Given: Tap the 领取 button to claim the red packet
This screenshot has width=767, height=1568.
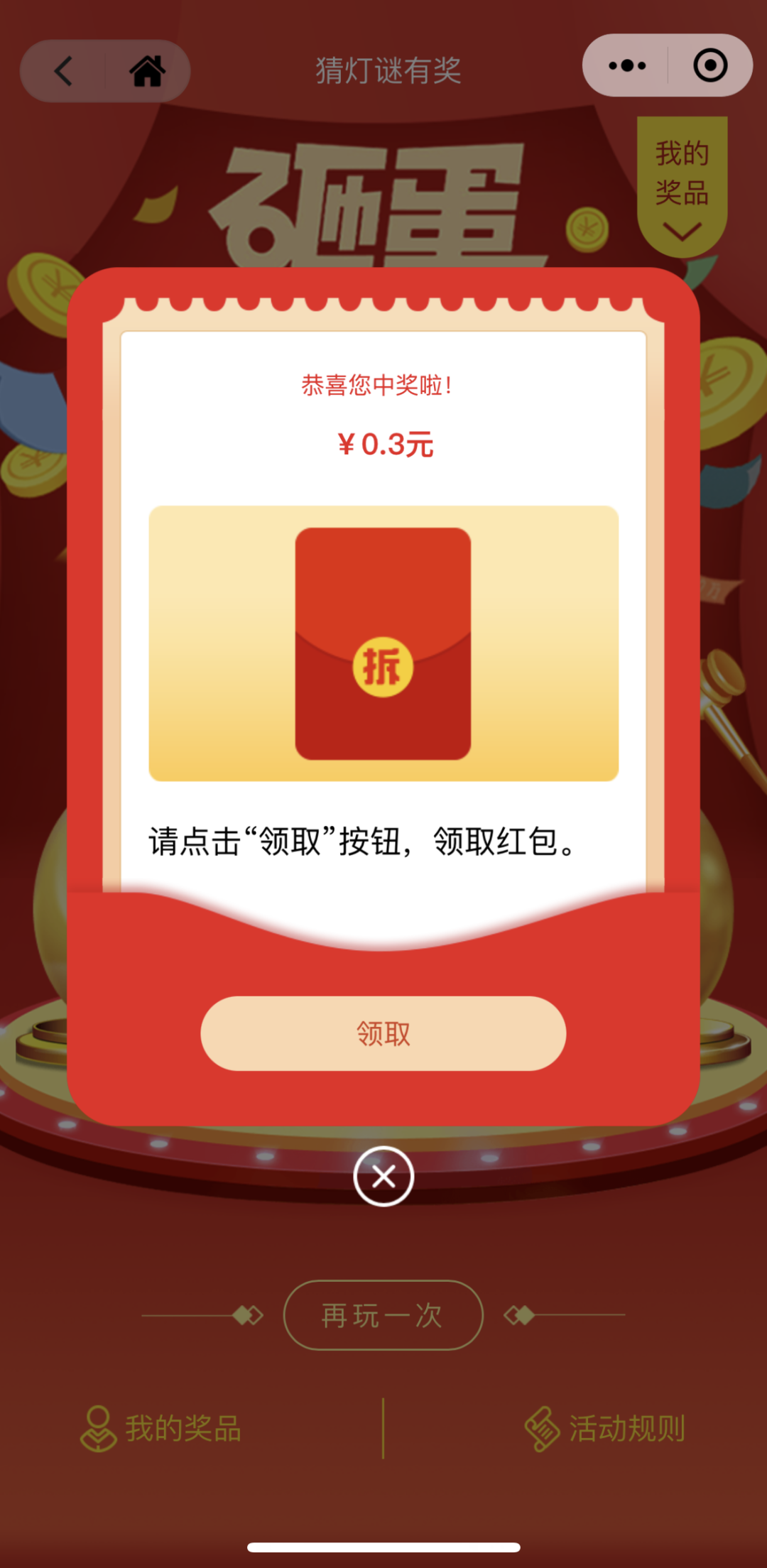Looking at the screenshot, I should [x=383, y=1033].
